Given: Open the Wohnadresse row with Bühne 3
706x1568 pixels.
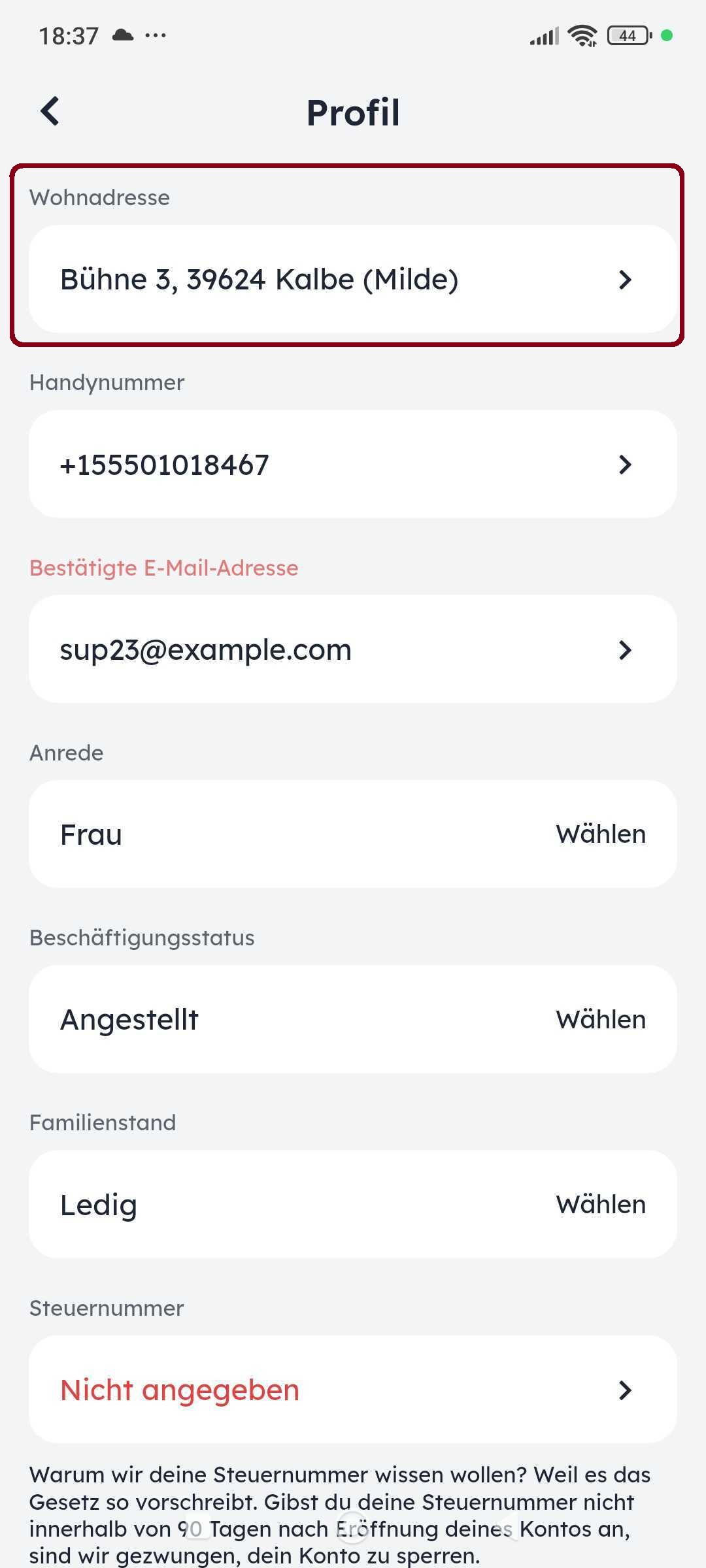Looking at the screenshot, I should [x=353, y=280].
